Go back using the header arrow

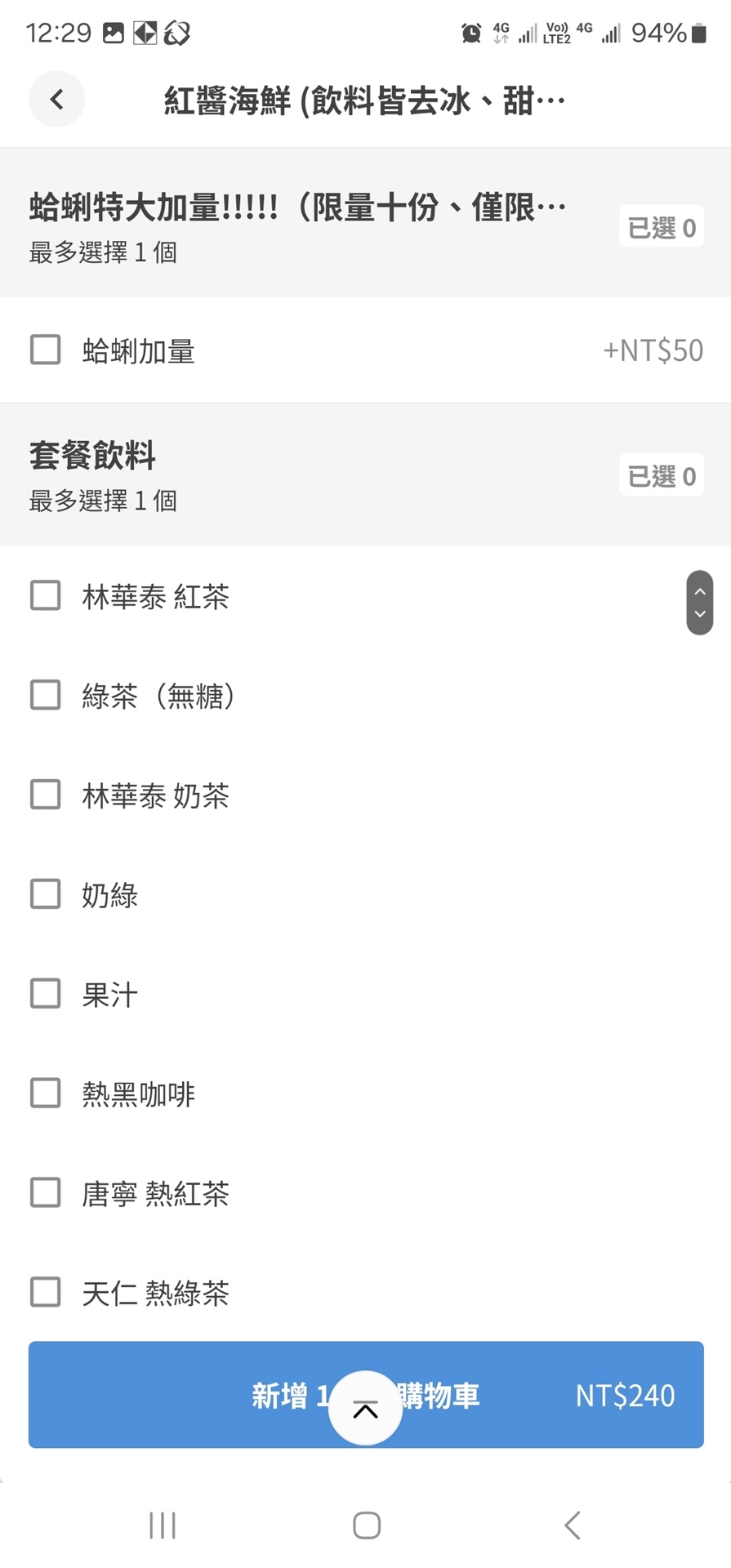(x=56, y=100)
